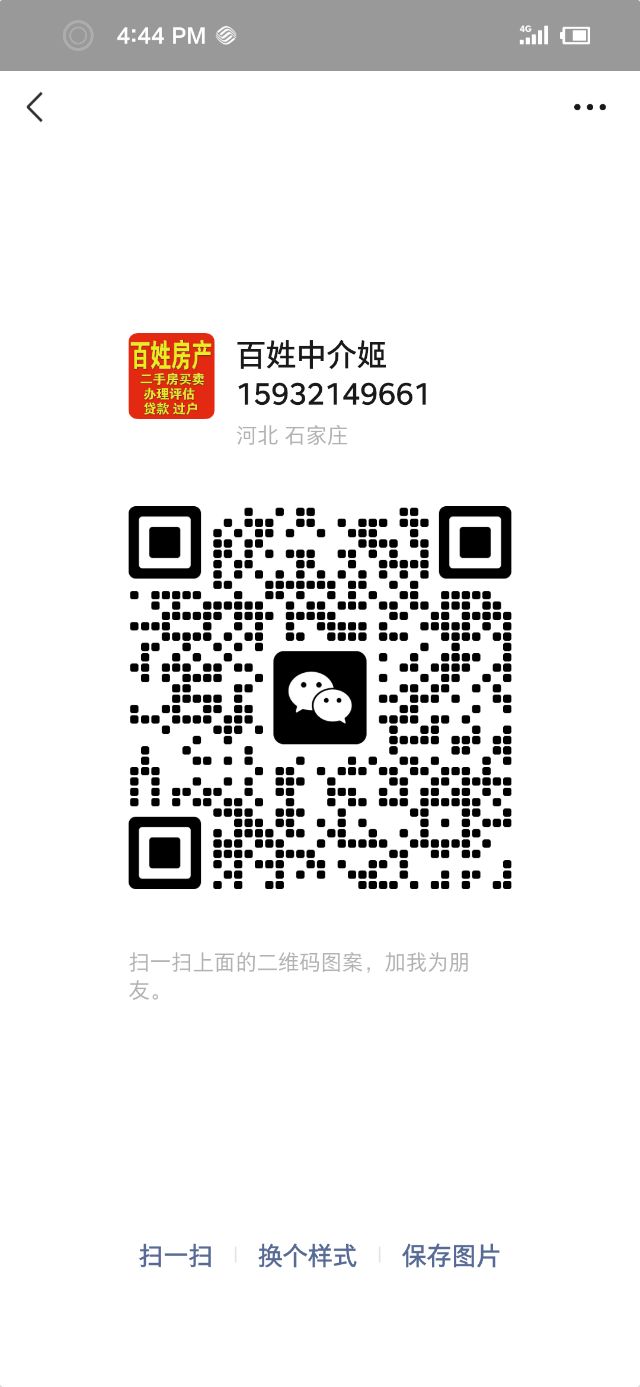Tap 扫一扫 to scan a code
The height and width of the screenshot is (1387, 640).
point(176,1256)
